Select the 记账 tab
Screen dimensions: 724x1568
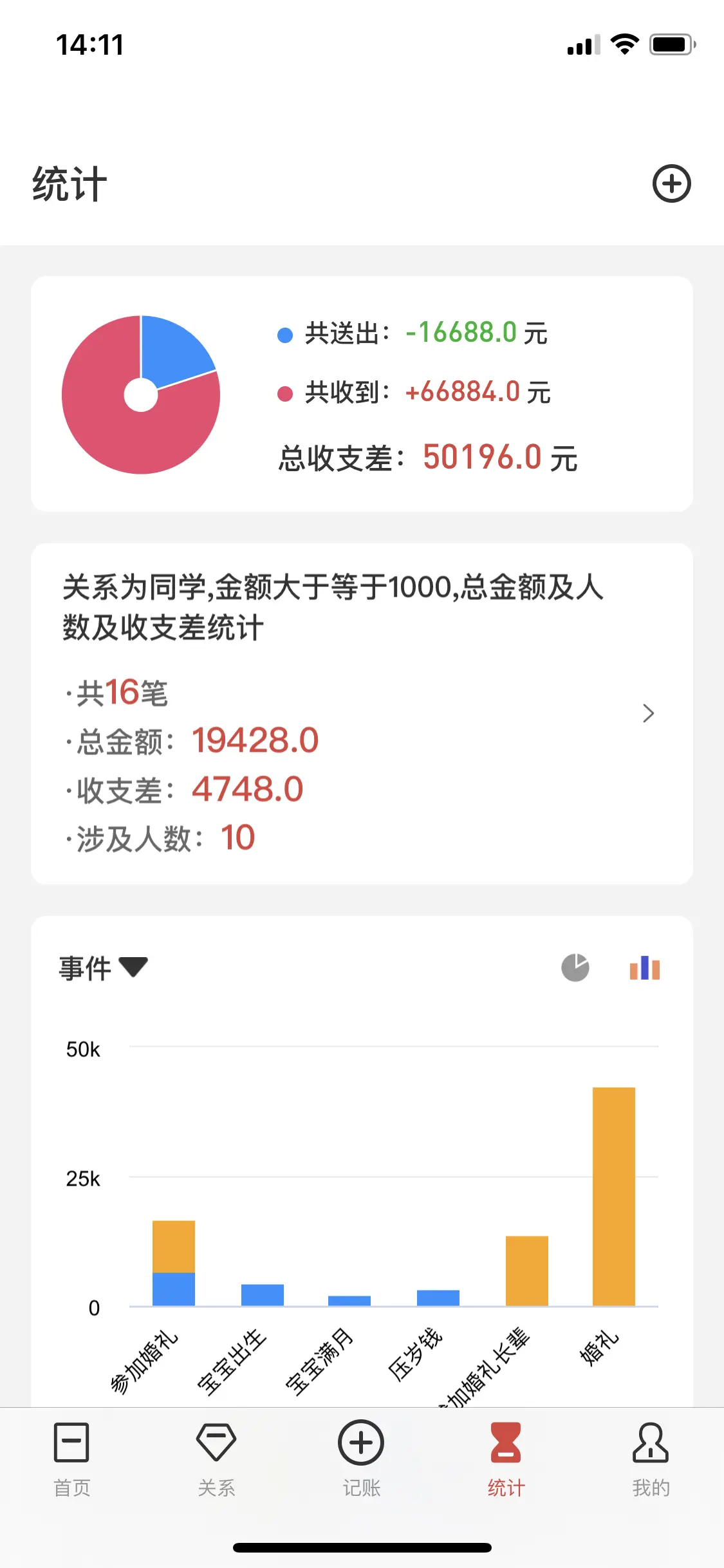(x=361, y=1460)
